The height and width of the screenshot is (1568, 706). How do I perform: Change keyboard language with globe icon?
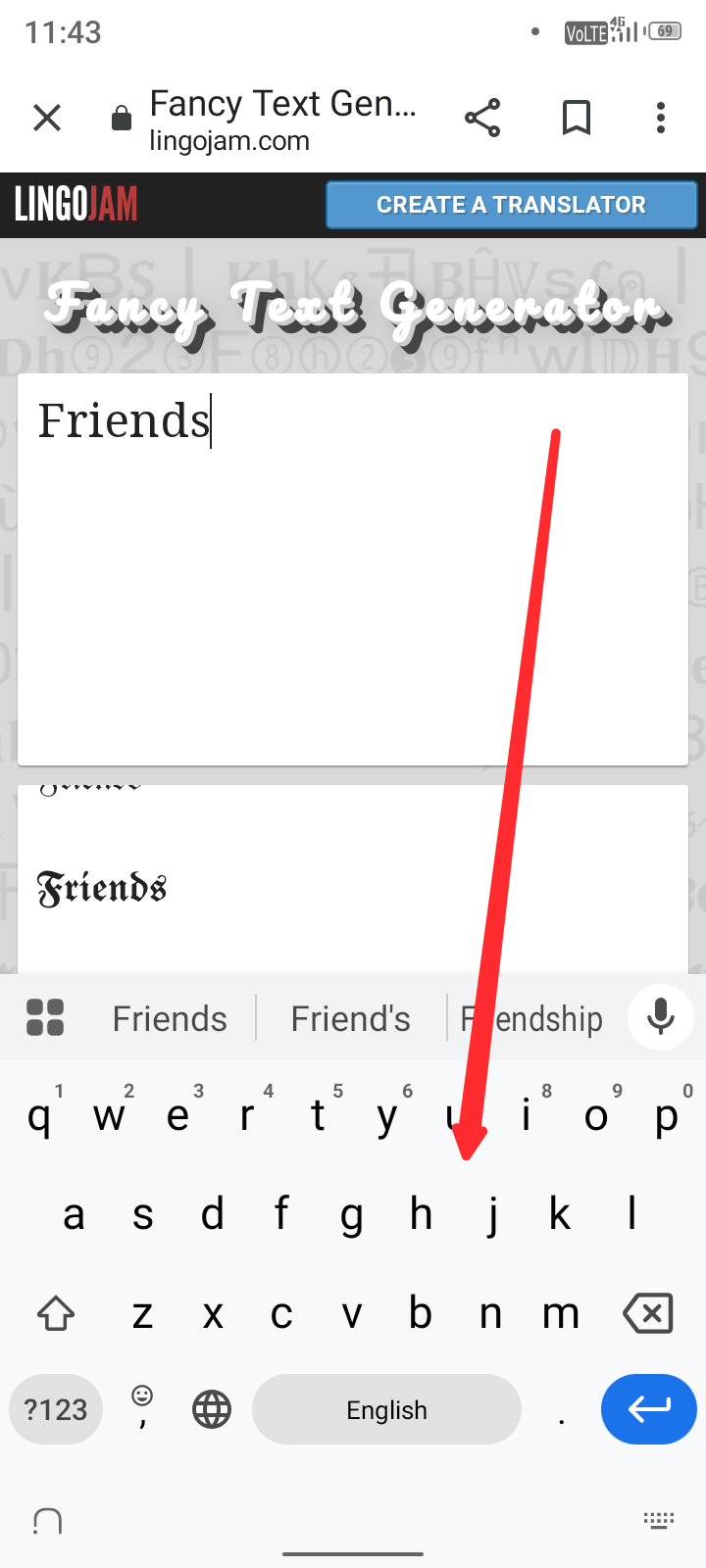point(212,1410)
